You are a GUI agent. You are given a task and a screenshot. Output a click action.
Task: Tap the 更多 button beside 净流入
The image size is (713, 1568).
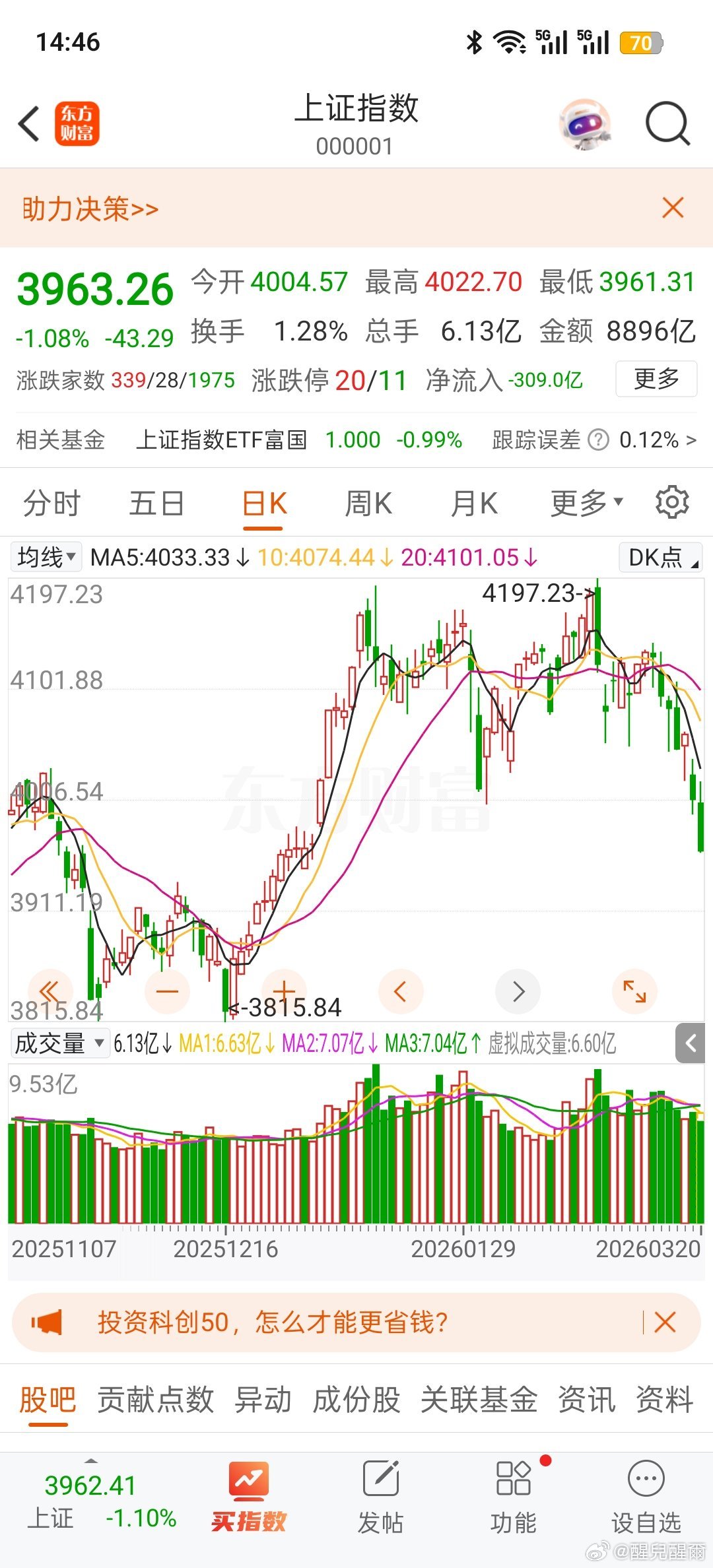[x=656, y=379]
